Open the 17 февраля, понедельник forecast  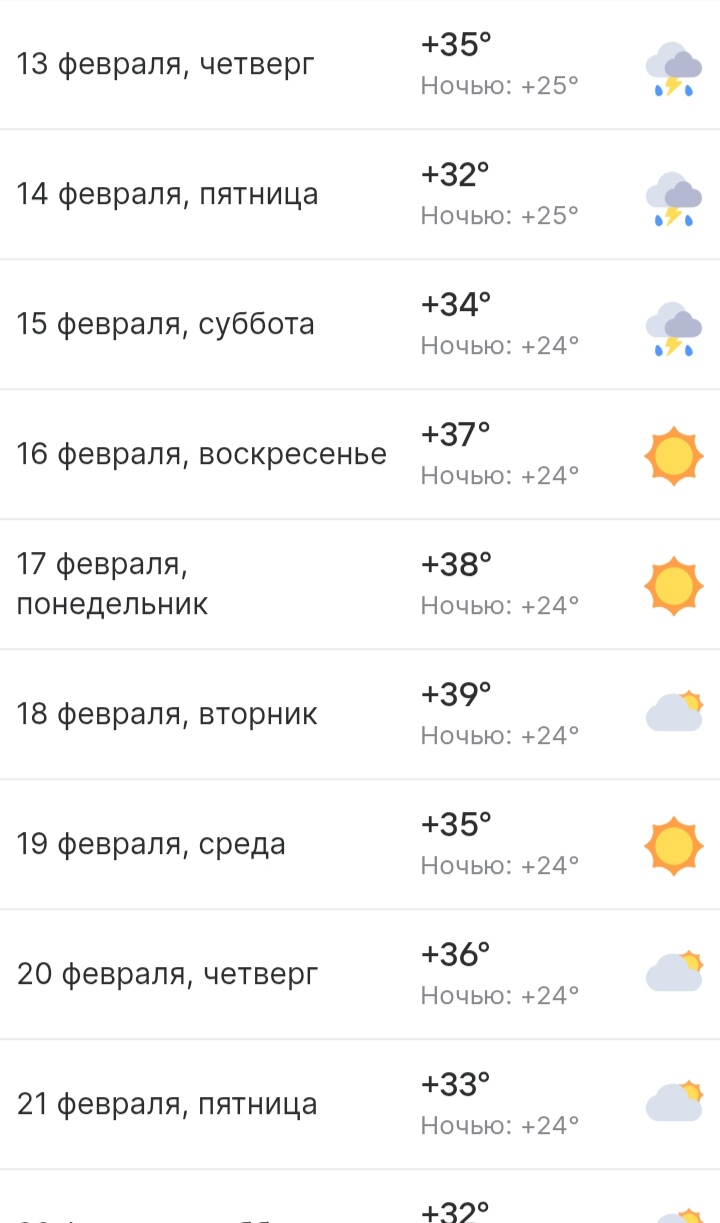(113, 584)
